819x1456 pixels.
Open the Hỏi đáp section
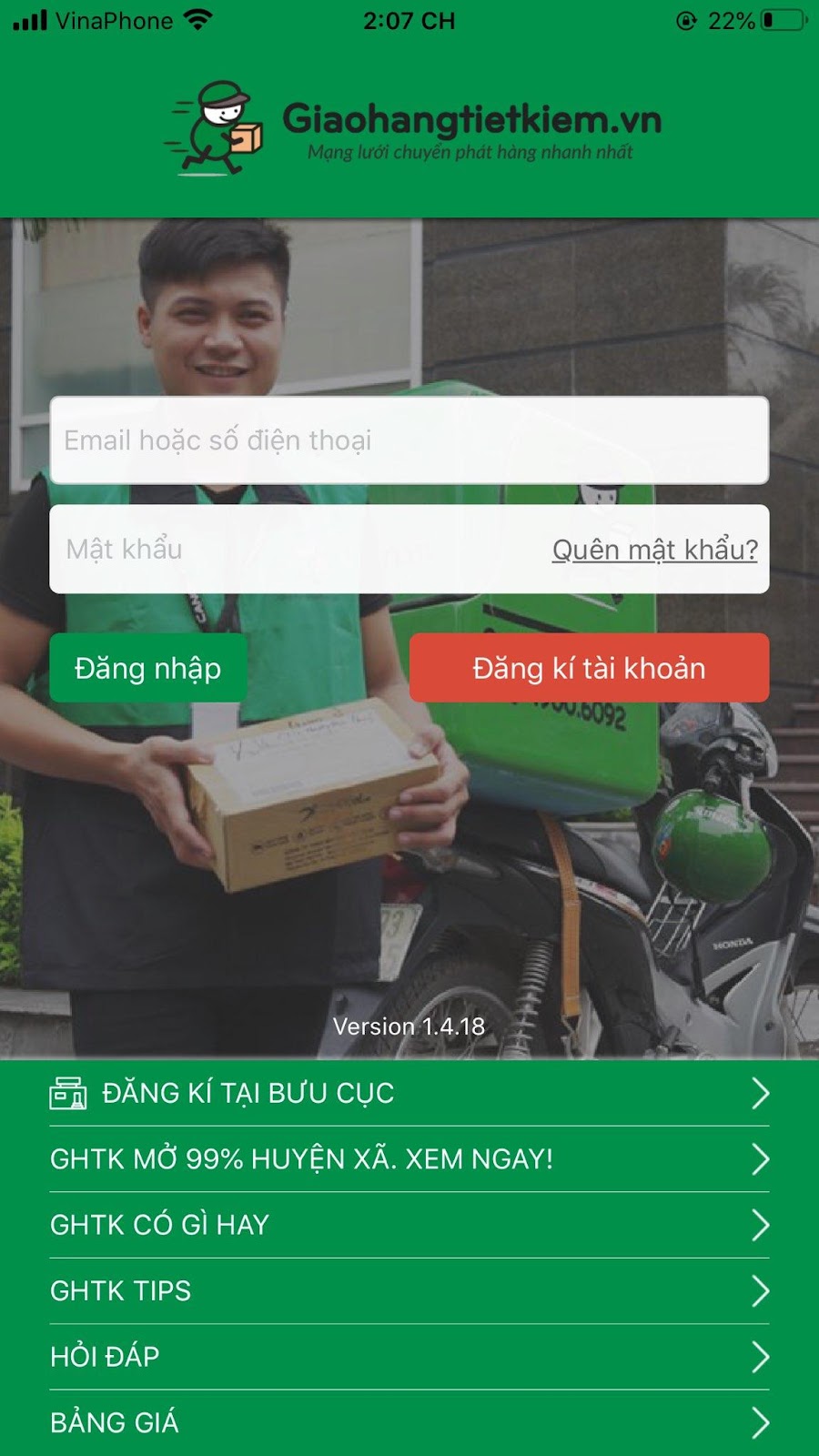pos(409,1357)
